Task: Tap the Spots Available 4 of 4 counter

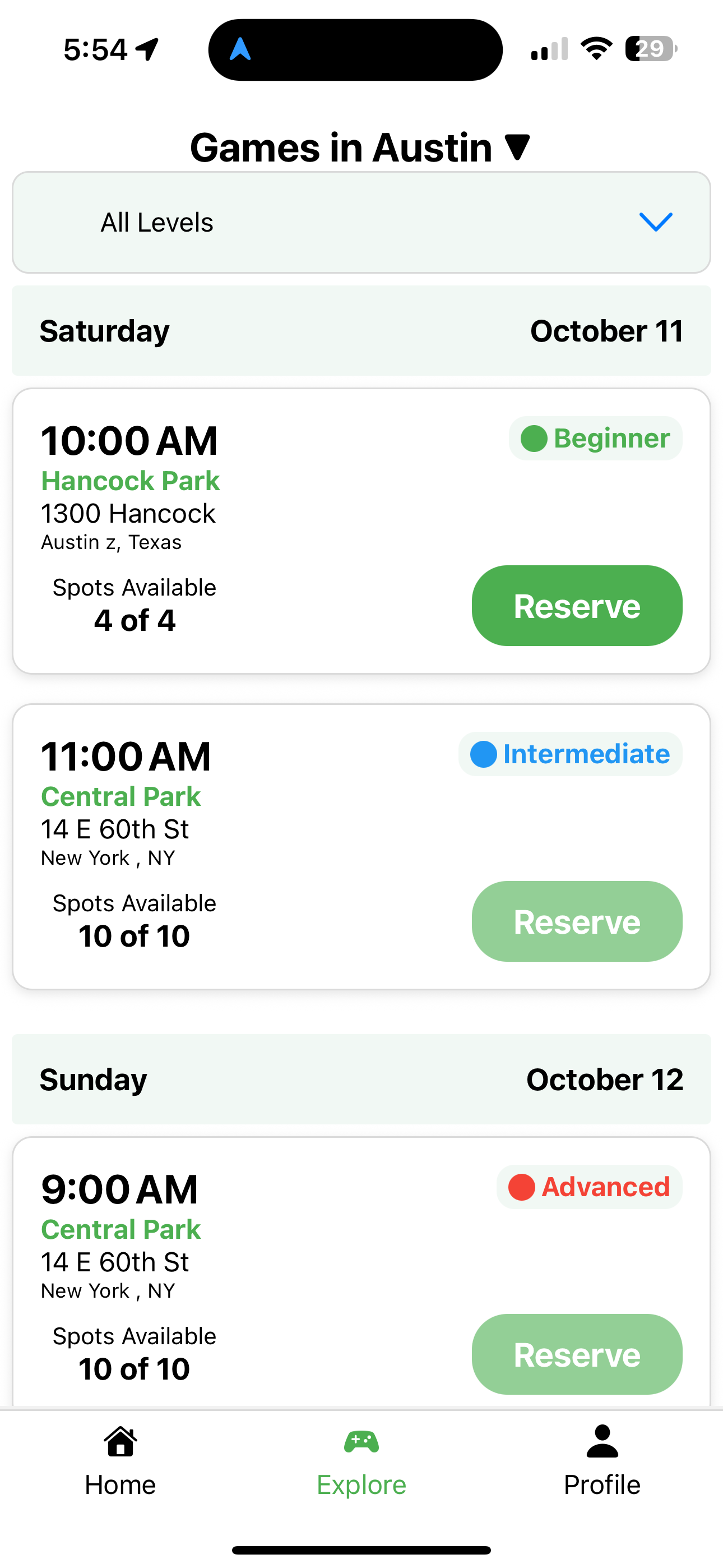Action: pos(134,605)
